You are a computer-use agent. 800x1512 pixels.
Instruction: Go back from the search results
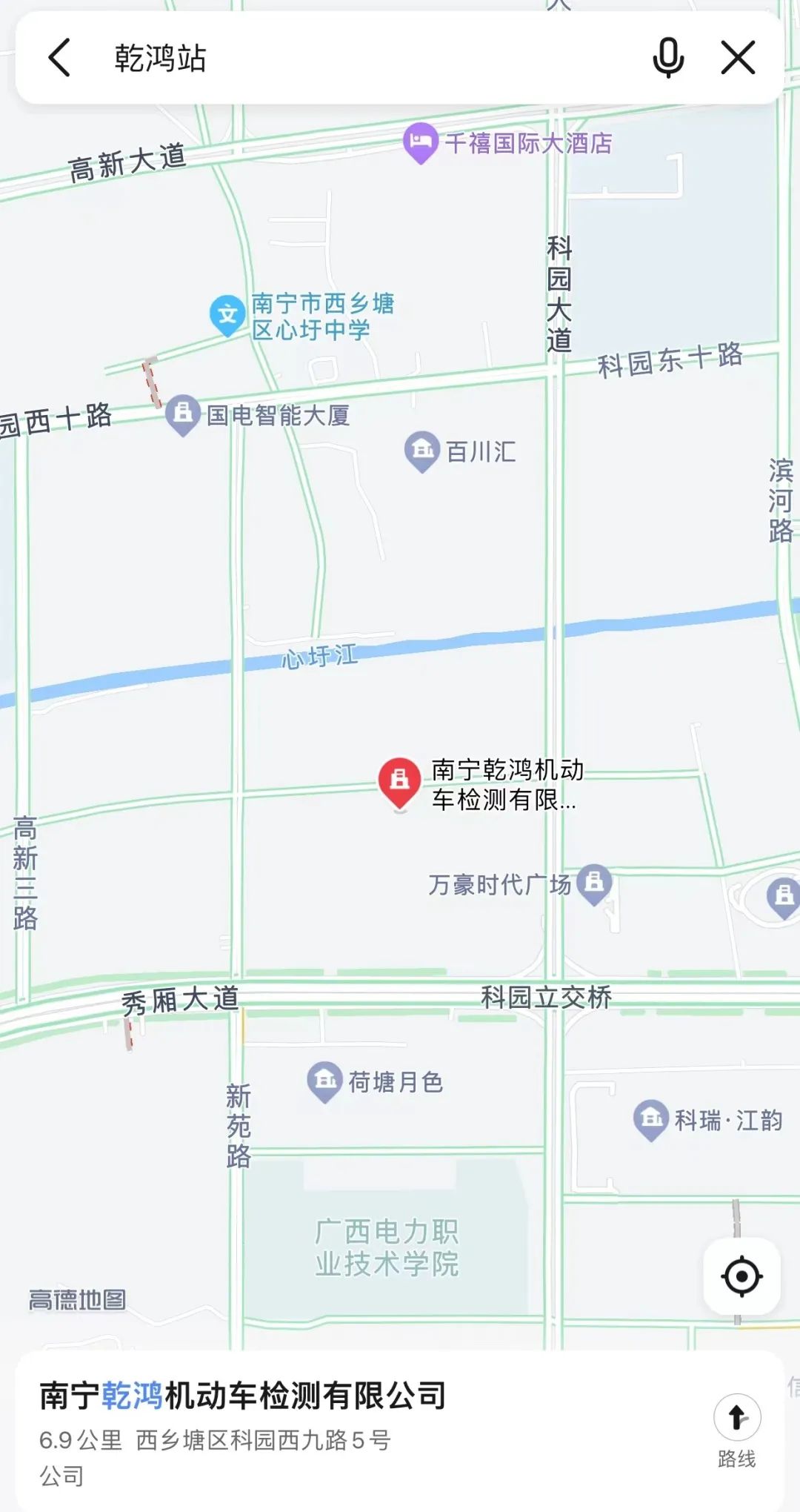pos(59,58)
